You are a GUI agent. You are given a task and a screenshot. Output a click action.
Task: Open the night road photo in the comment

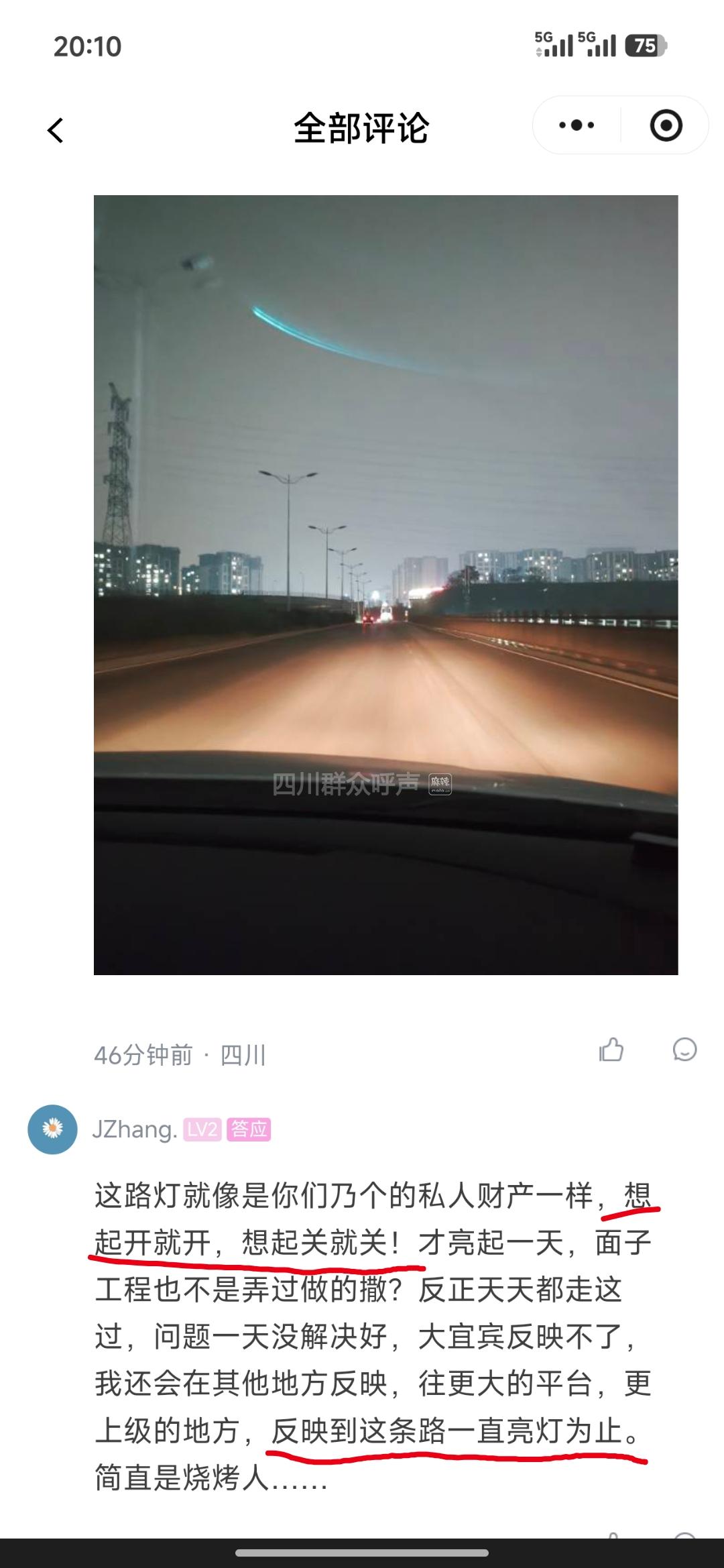385,584
